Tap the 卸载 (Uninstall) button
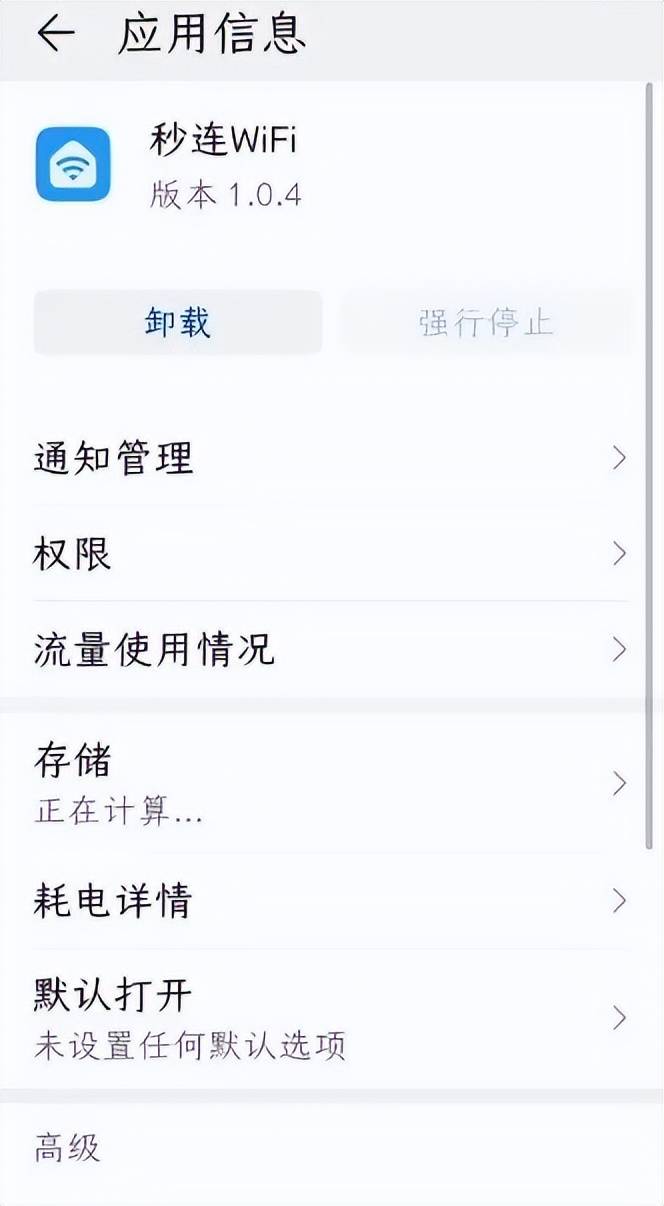This screenshot has height=1206, width=664. coord(178,323)
